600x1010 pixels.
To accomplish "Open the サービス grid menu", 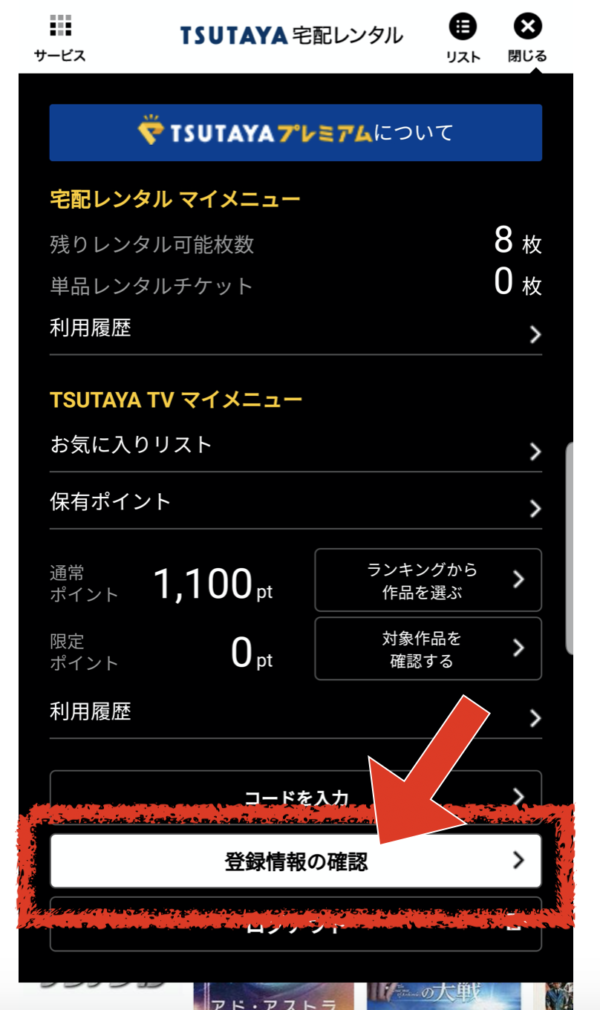I will pyautogui.click(x=60, y=39).
